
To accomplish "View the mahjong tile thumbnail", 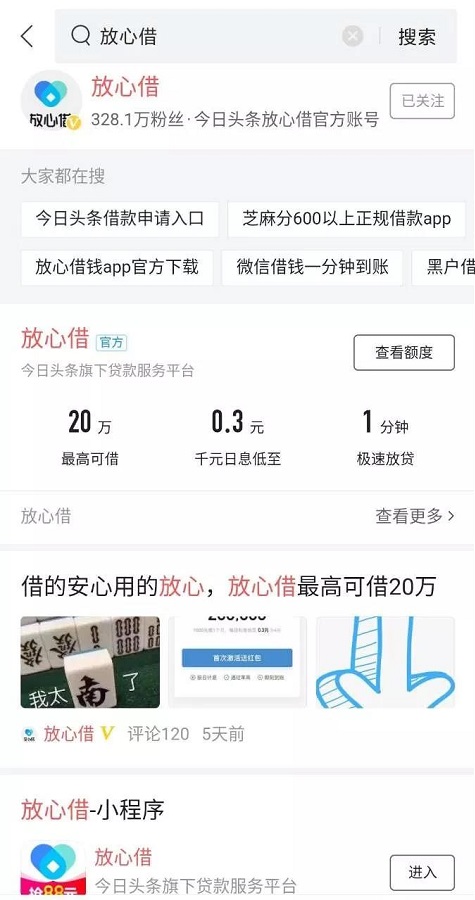I will coord(91,662).
